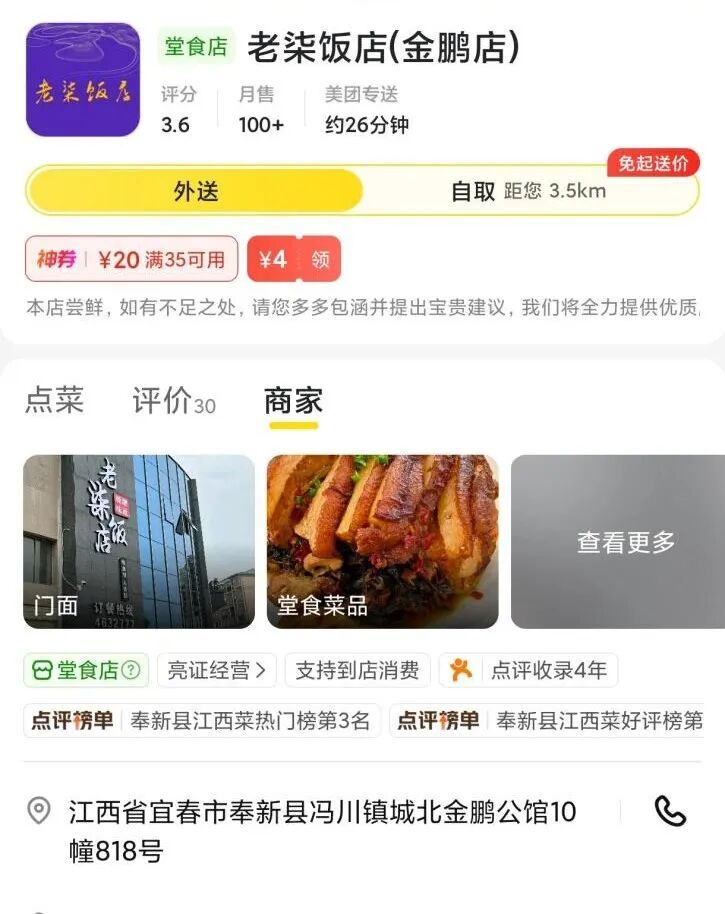Viewport: 725px width, 914px height.
Task: Select 外送 delivery option
Action: 195,191
